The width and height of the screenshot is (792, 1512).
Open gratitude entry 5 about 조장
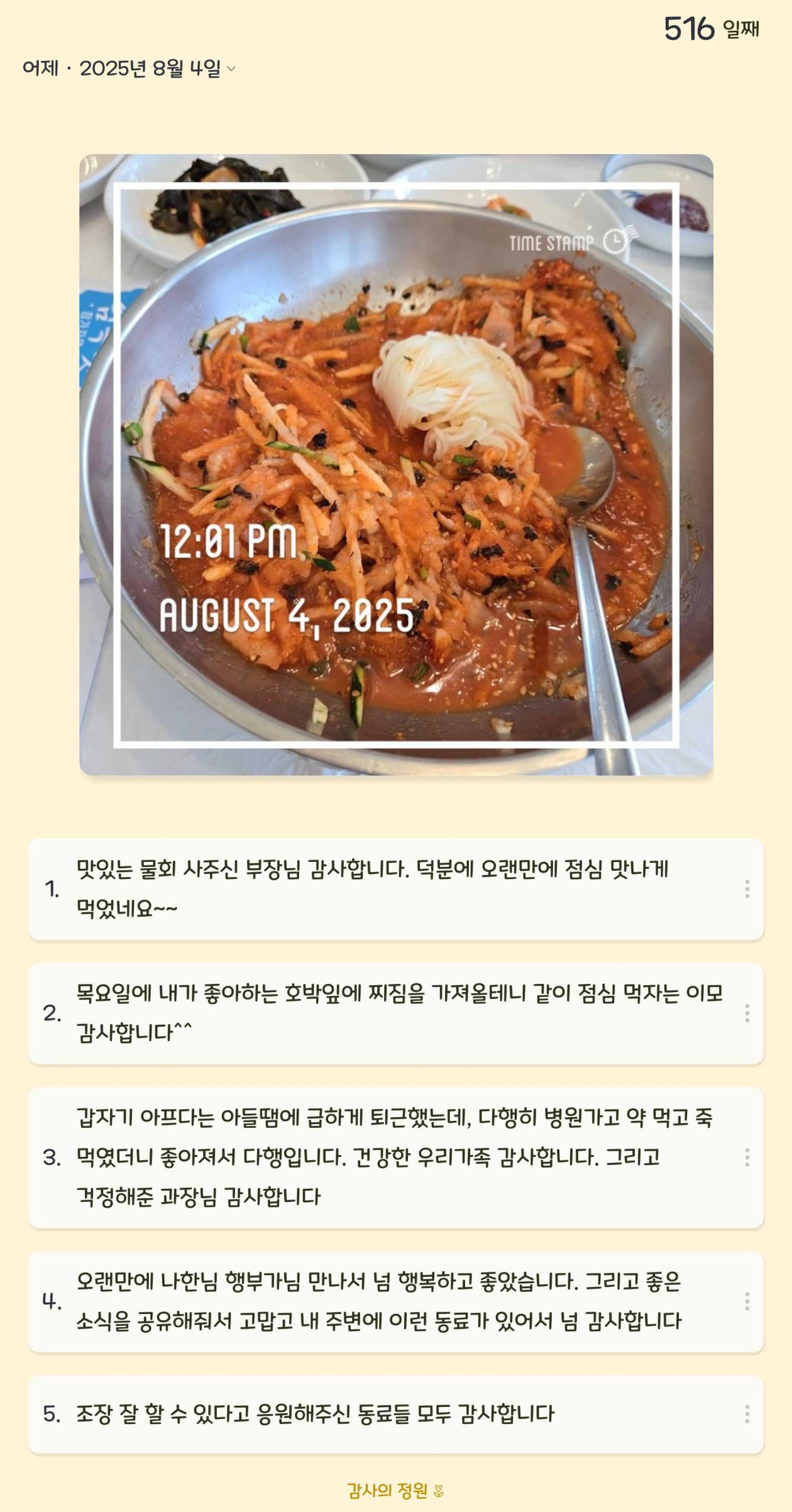click(x=314, y=1415)
